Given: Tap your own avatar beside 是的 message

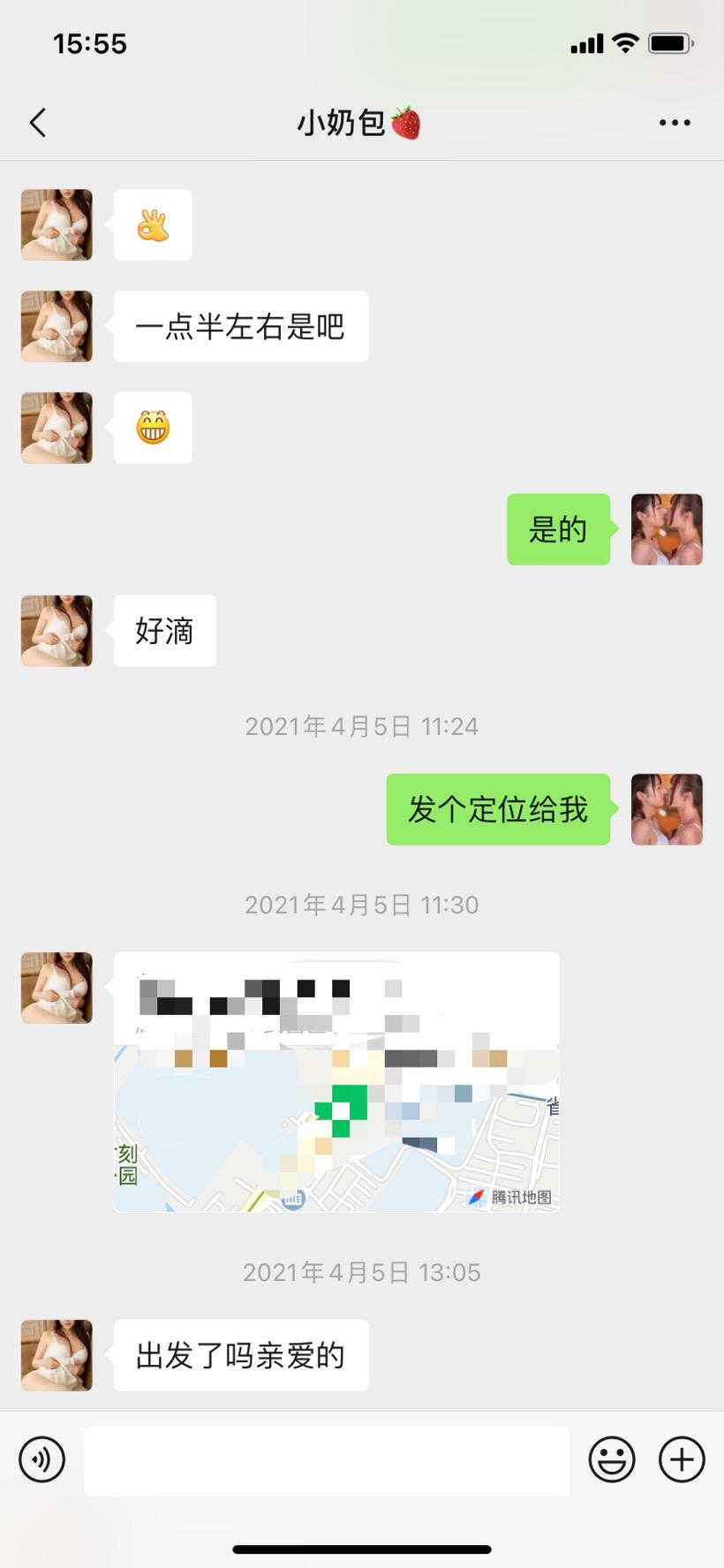Looking at the screenshot, I should click(667, 529).
